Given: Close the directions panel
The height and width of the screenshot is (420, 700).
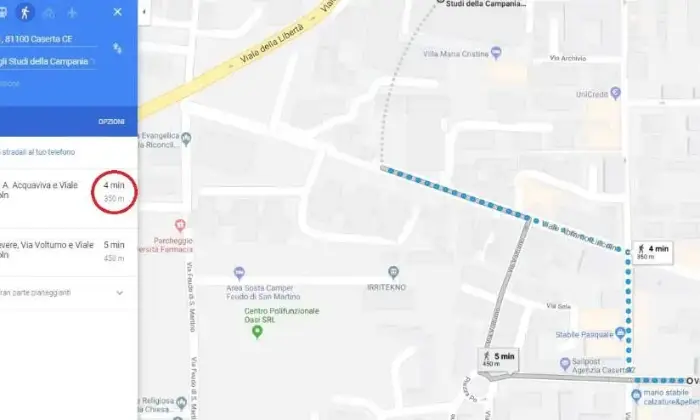Looking at the screenshot, I should tap(118, 12).
